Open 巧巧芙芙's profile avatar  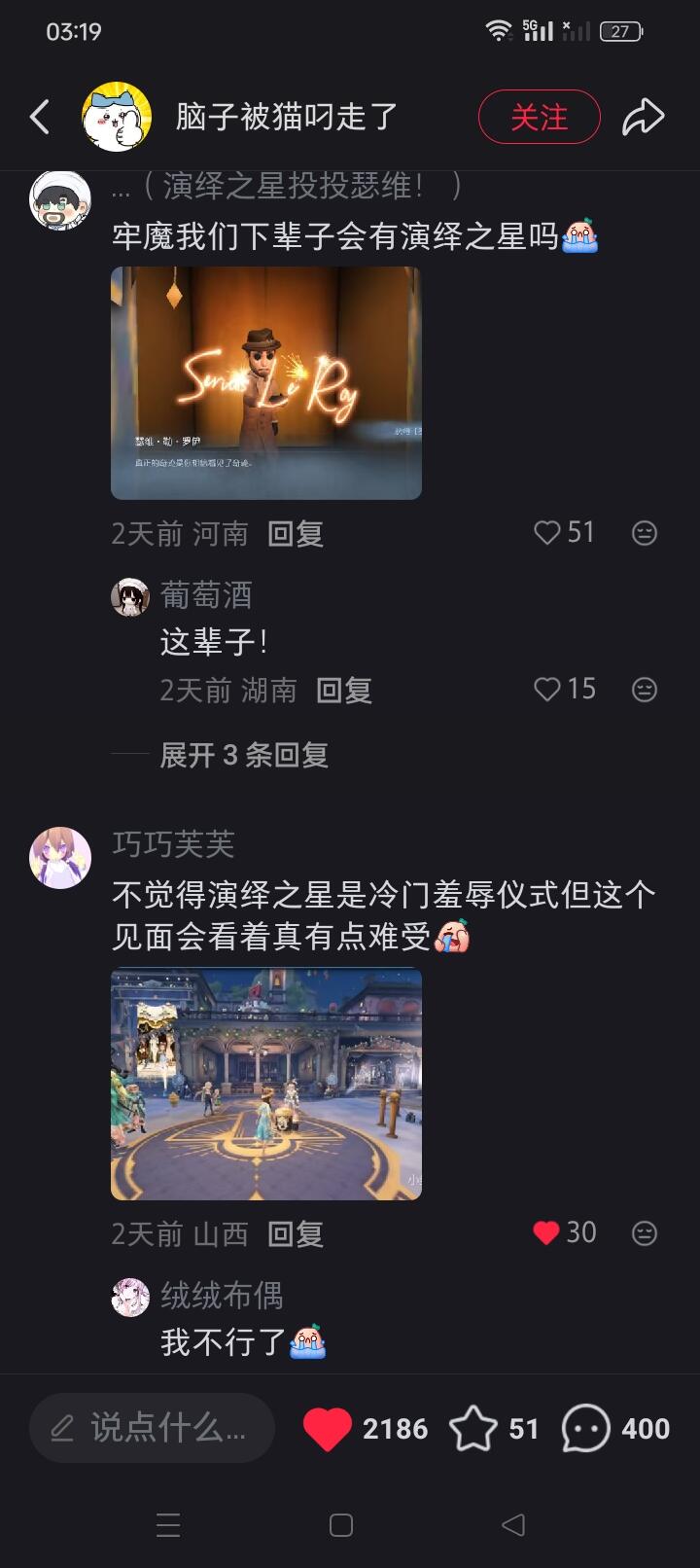point(60,858)
